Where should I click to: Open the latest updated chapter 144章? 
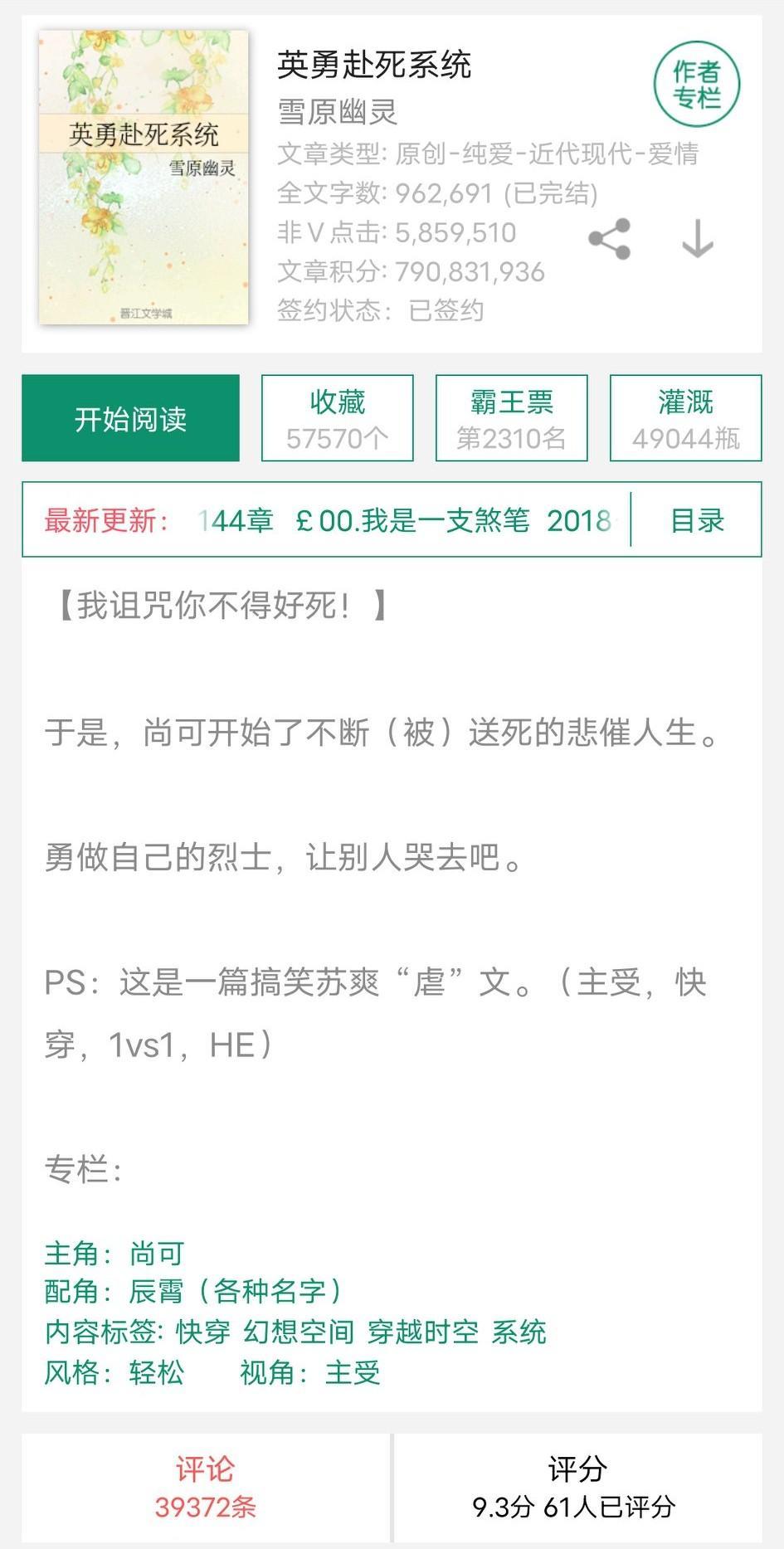pyautogui.click(x=407, y=521)
